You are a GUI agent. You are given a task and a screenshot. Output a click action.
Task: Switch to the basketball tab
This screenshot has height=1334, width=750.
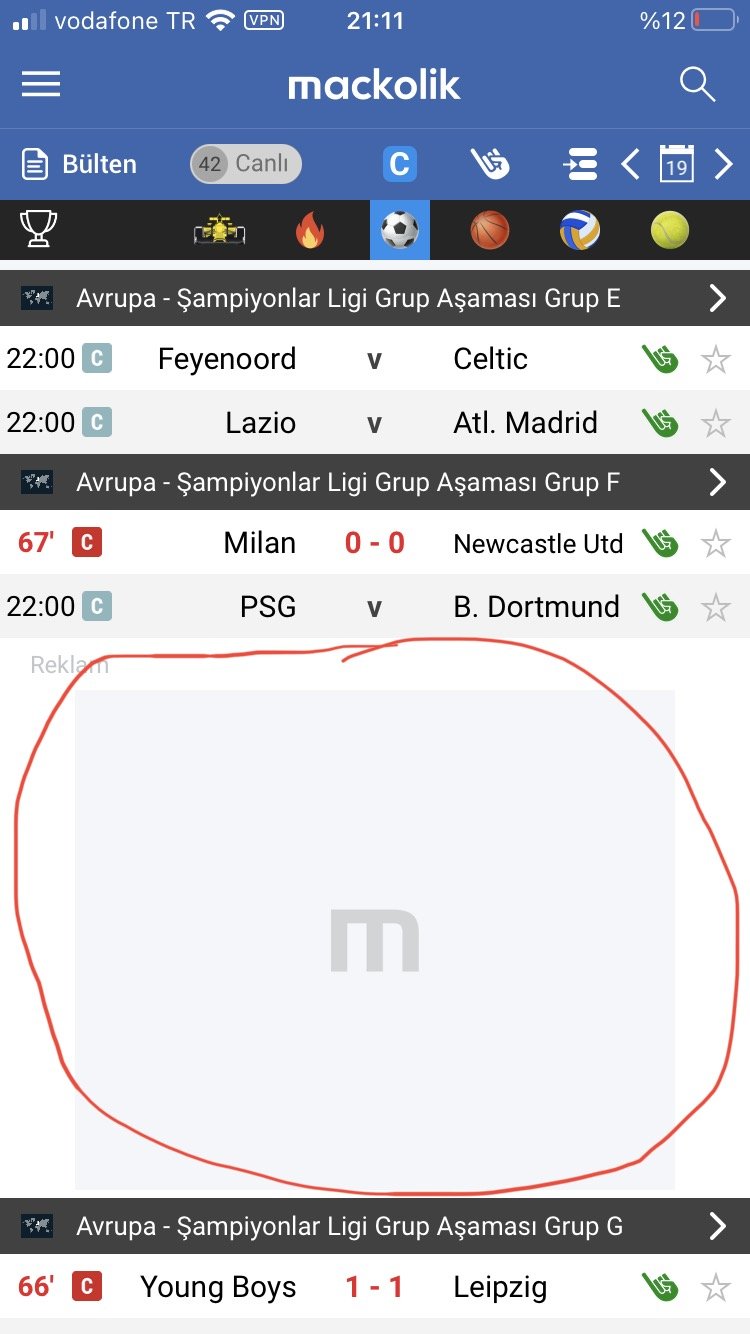490,231
